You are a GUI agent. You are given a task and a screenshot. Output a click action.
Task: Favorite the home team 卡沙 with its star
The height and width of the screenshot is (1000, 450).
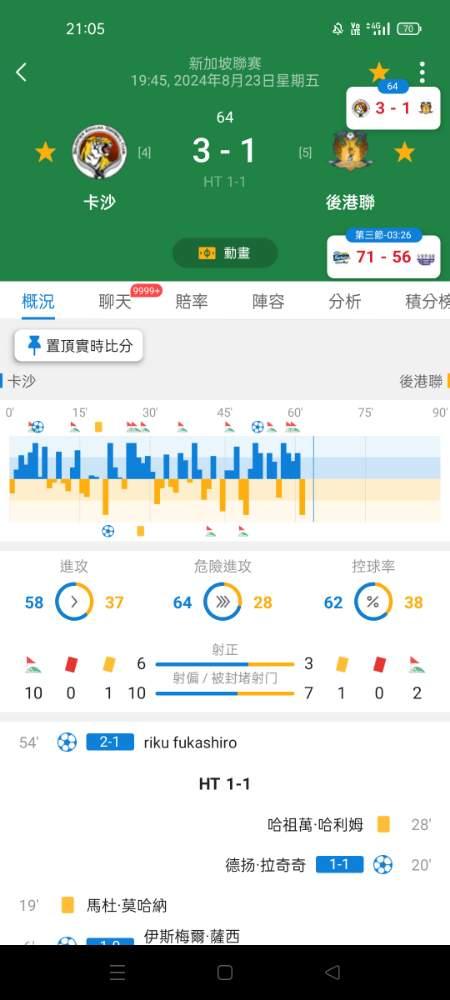(x=45, y=152)
